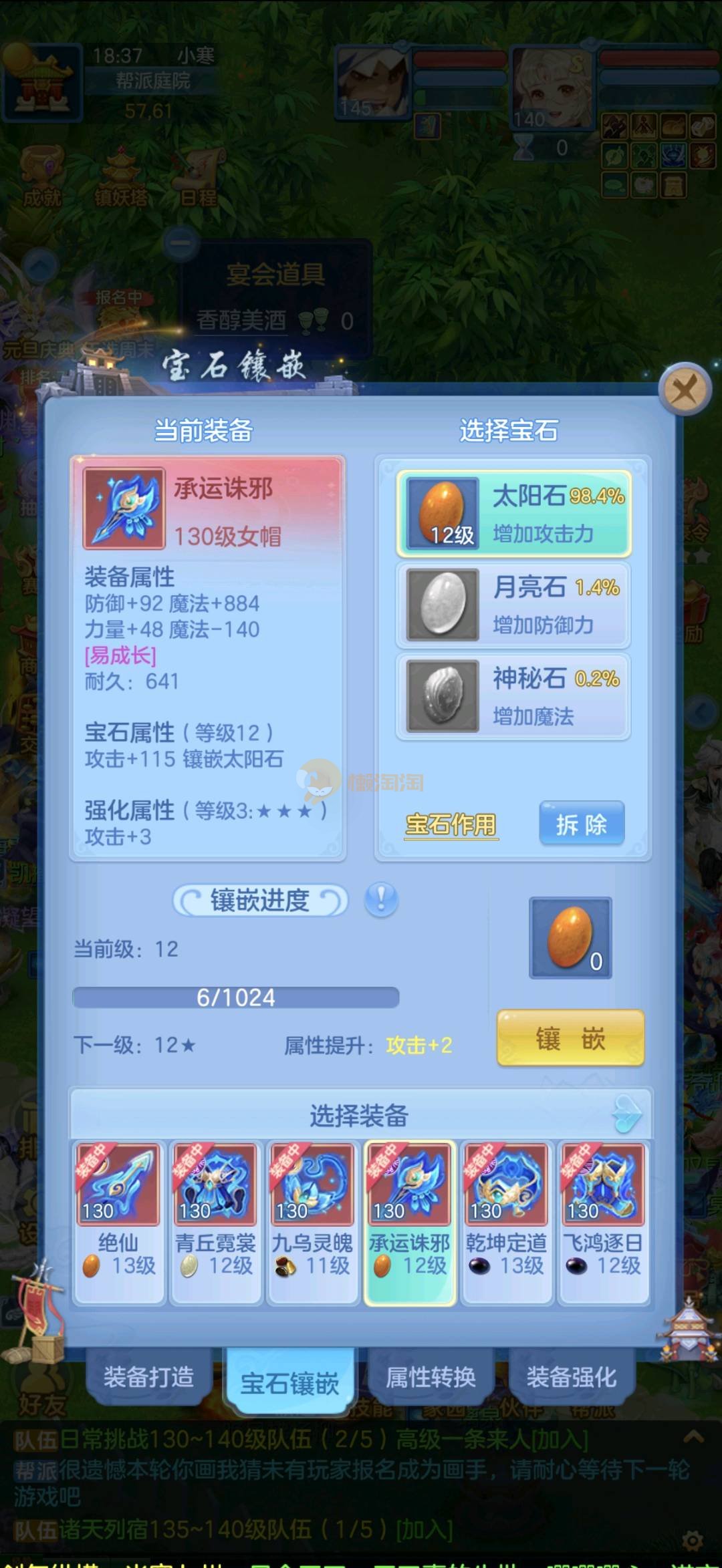Join the 诸天列宿135~140级 team via [加入]
Screen dimensions: 722x1568
tap(424, 1530)
